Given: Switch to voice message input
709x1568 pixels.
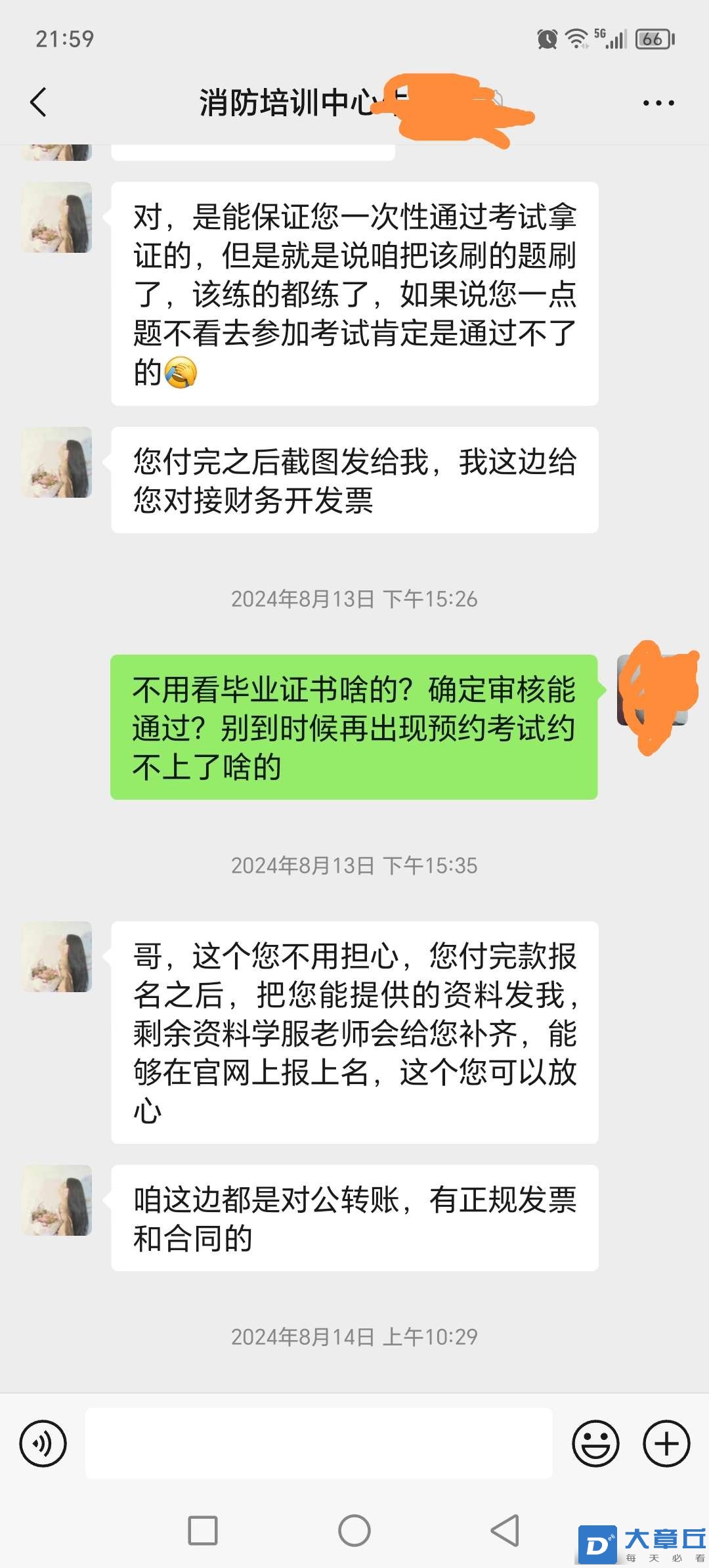Looking at the screenshot, I should click(x=43, y=1443).
